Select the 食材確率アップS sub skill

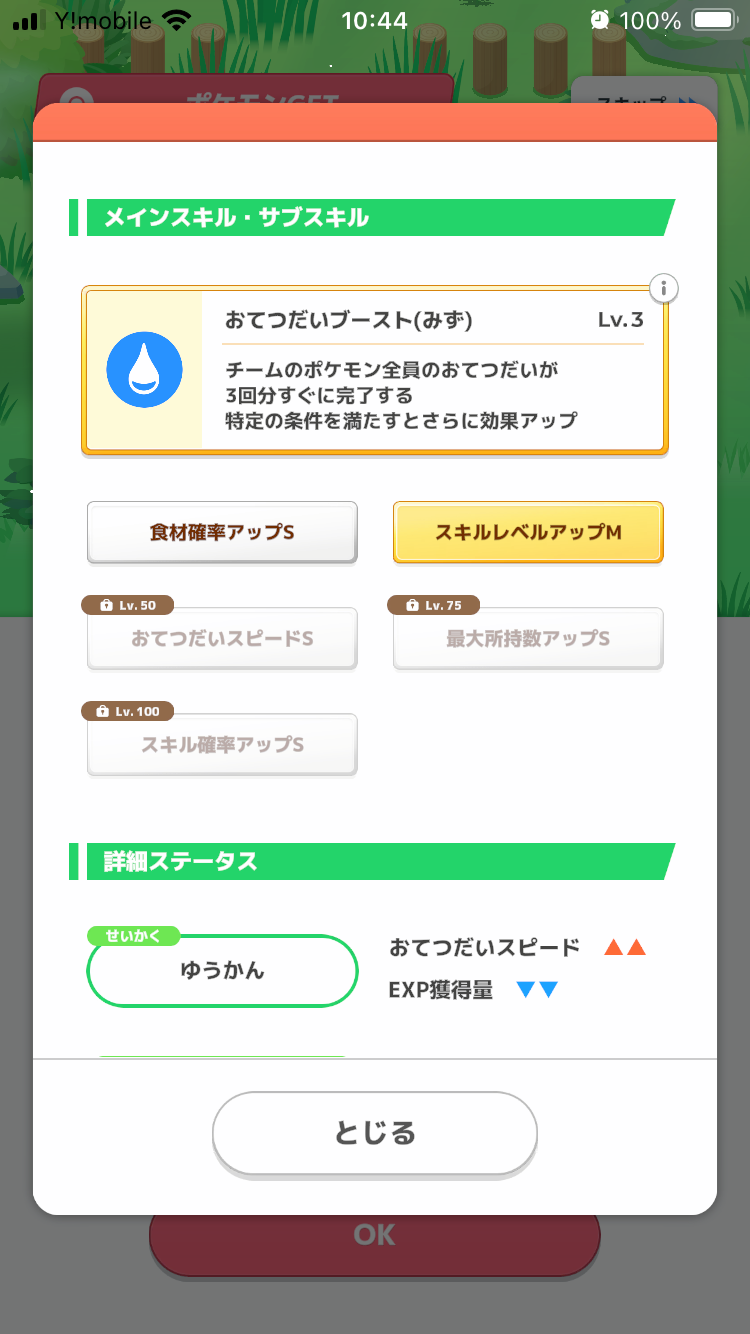(x=222, y=532)
